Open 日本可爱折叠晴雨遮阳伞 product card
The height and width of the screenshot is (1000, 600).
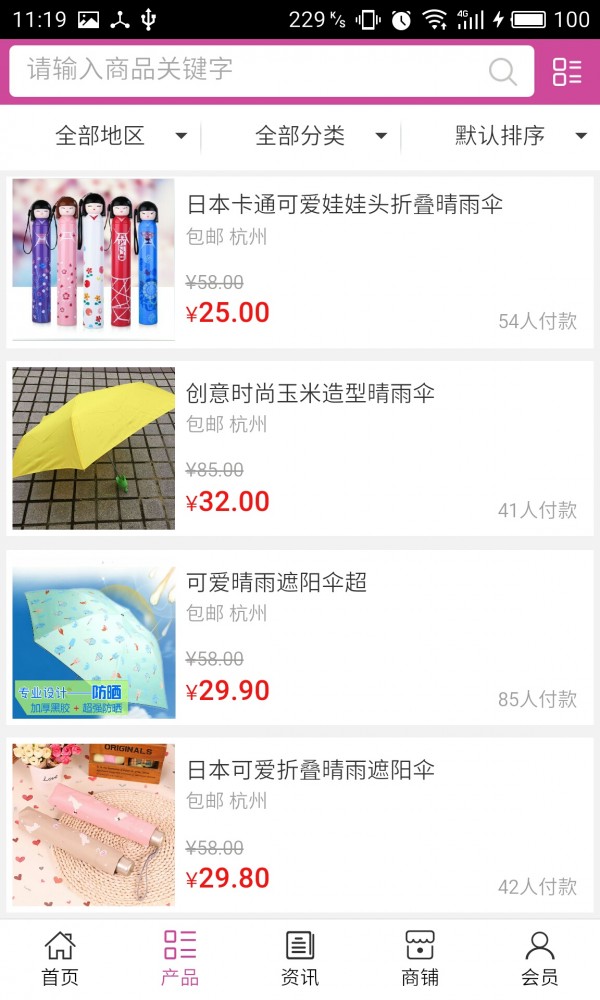(x=310, y=770)
